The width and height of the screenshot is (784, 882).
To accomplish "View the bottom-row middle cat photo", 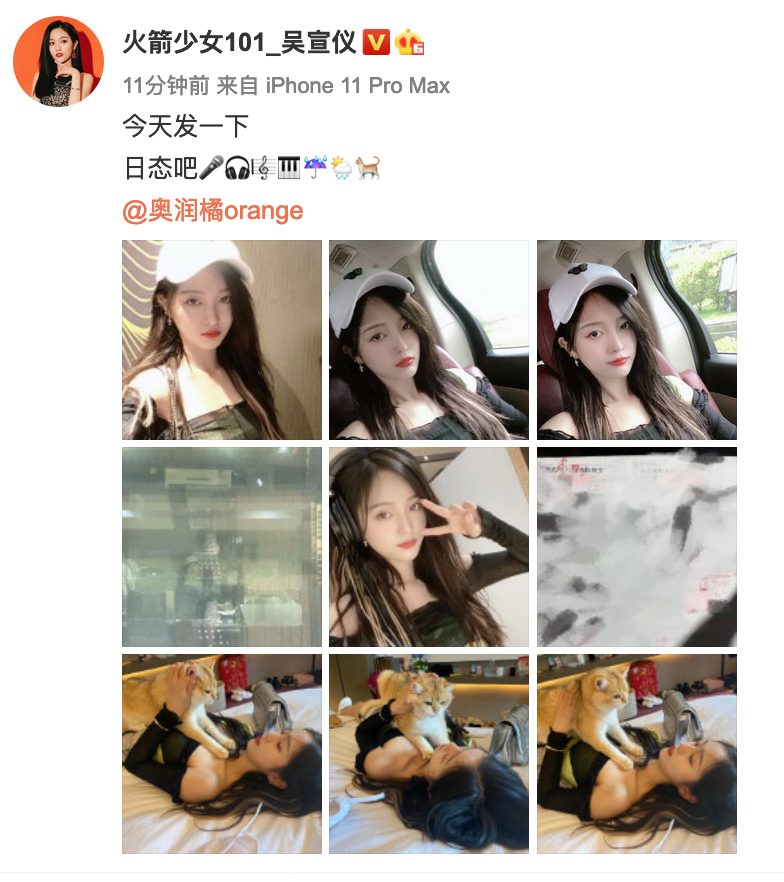I will click(x=429, y=754).
